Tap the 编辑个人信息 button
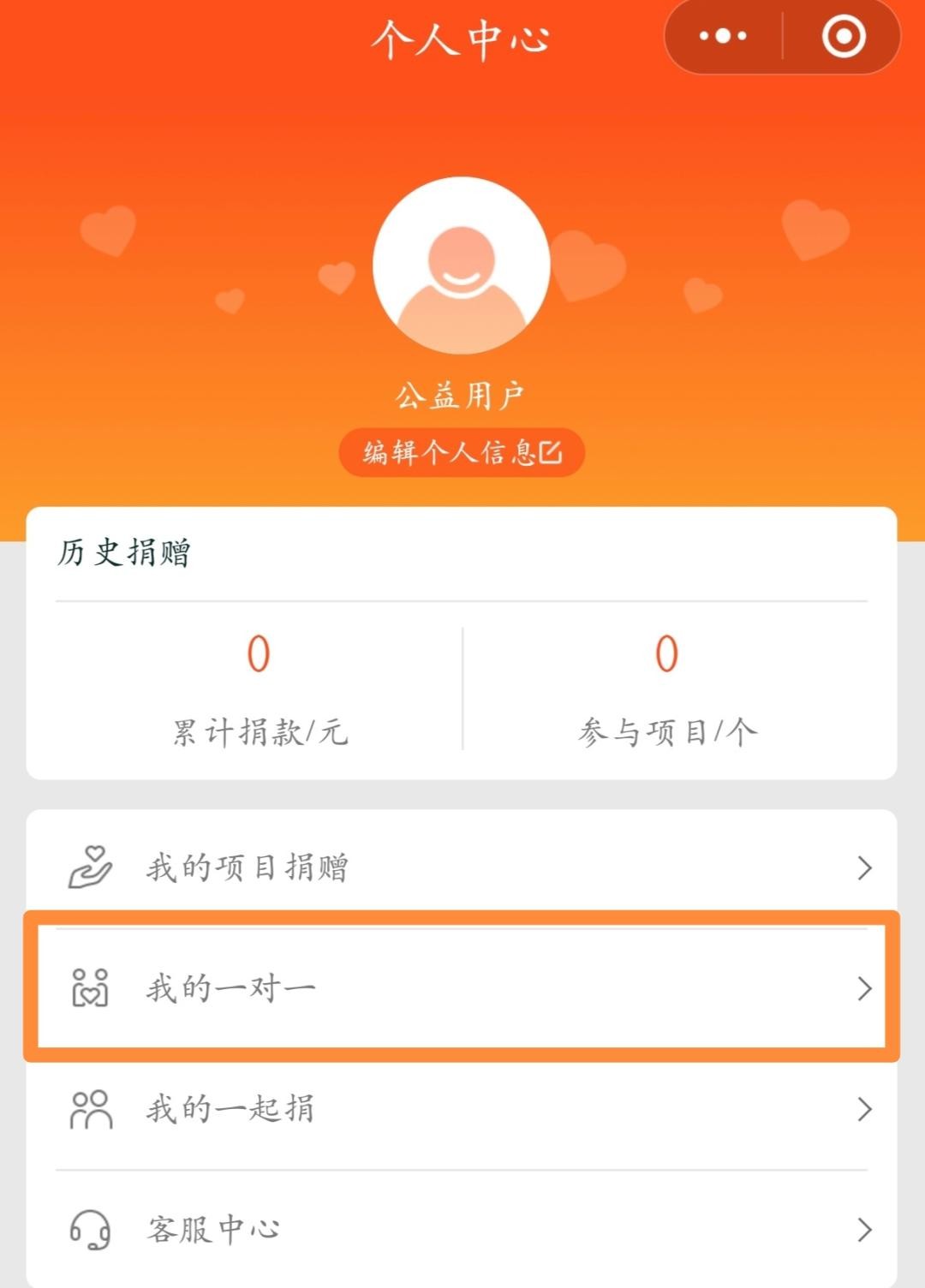 (462, 452)
